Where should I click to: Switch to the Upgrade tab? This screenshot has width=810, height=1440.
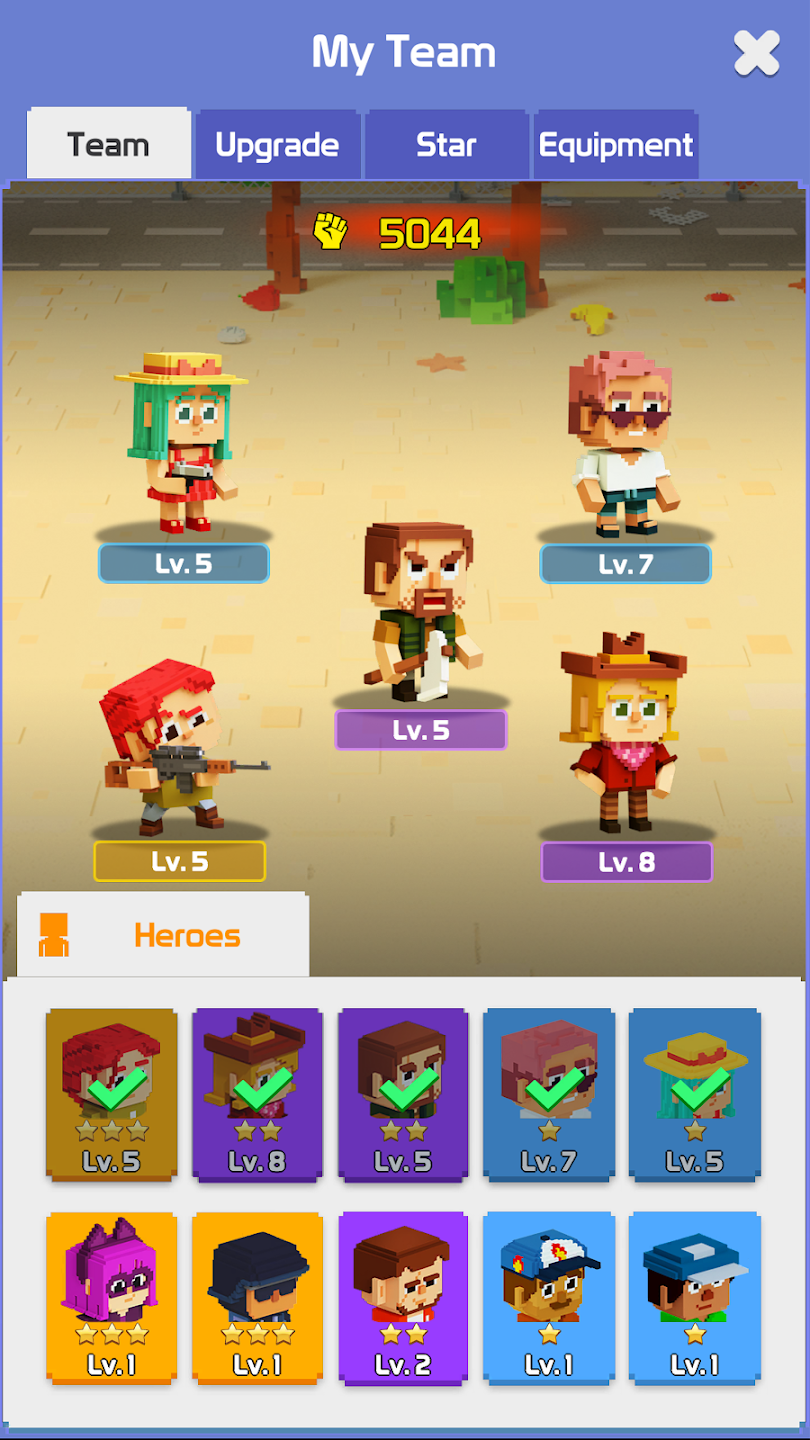(x=277, y=145)
